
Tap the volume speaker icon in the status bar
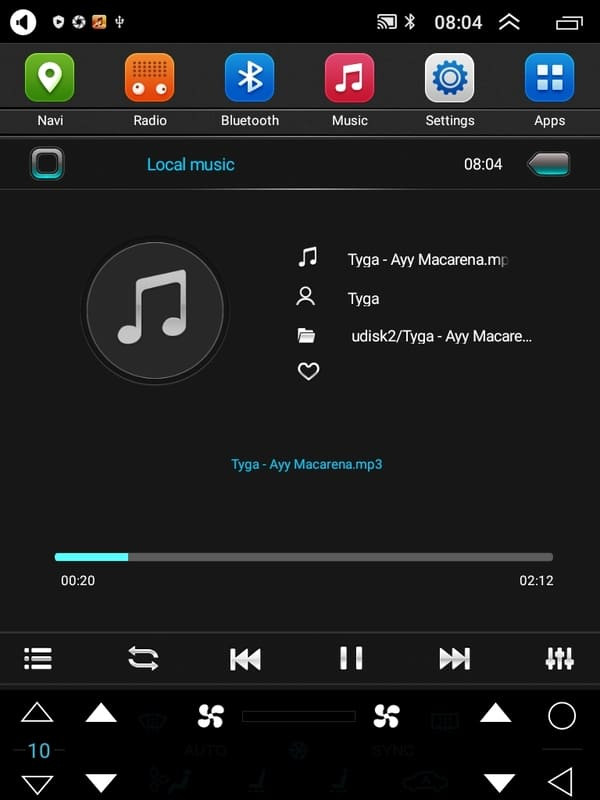point(22,22)
